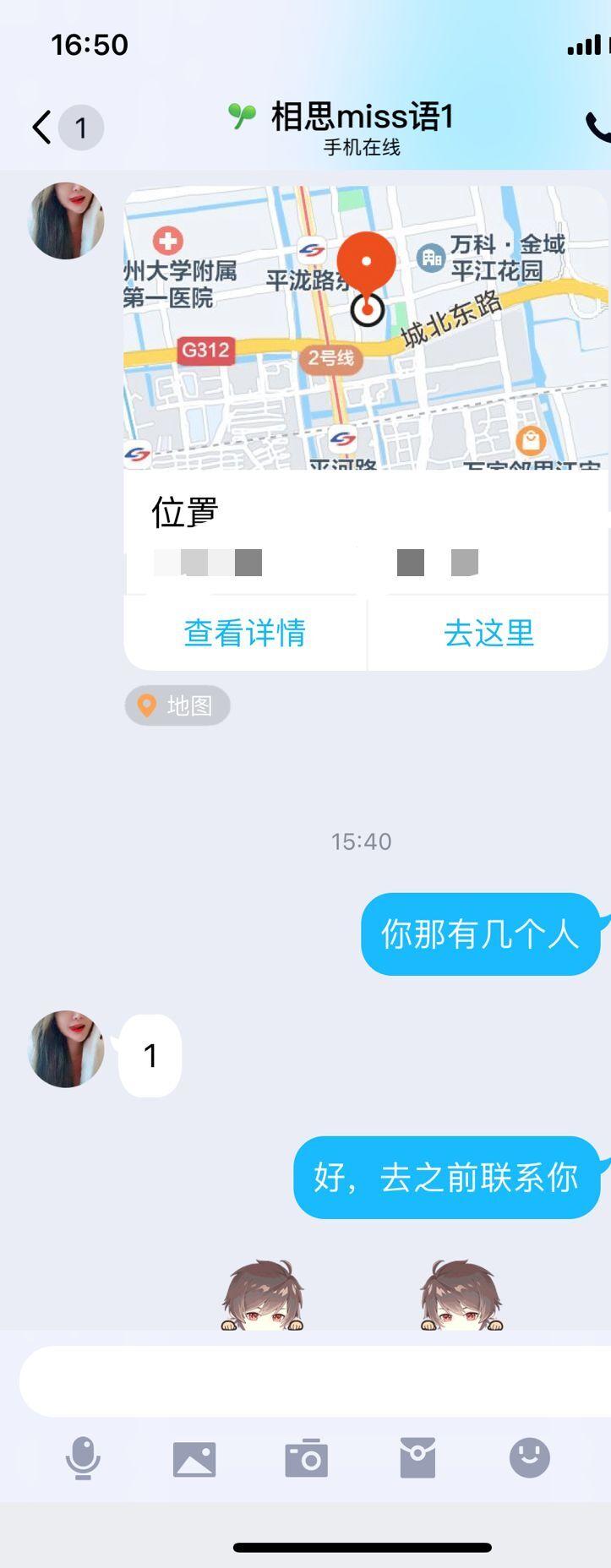The height and width of the screenshot is (1568, 611).
Task: Tap 去这里 to navigate there
Action: coord(488,633)
